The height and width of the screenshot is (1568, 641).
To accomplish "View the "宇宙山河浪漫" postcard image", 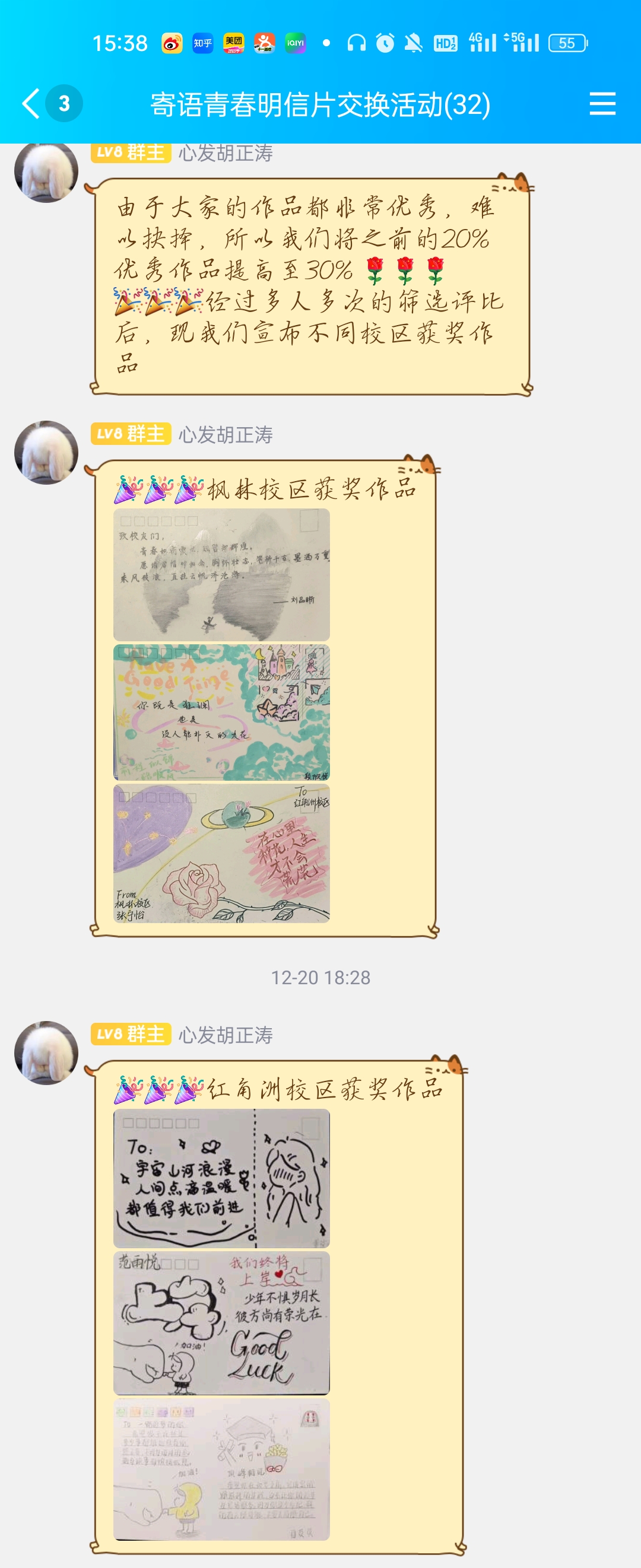I will pyautogui.click(x=221, y=1178).
